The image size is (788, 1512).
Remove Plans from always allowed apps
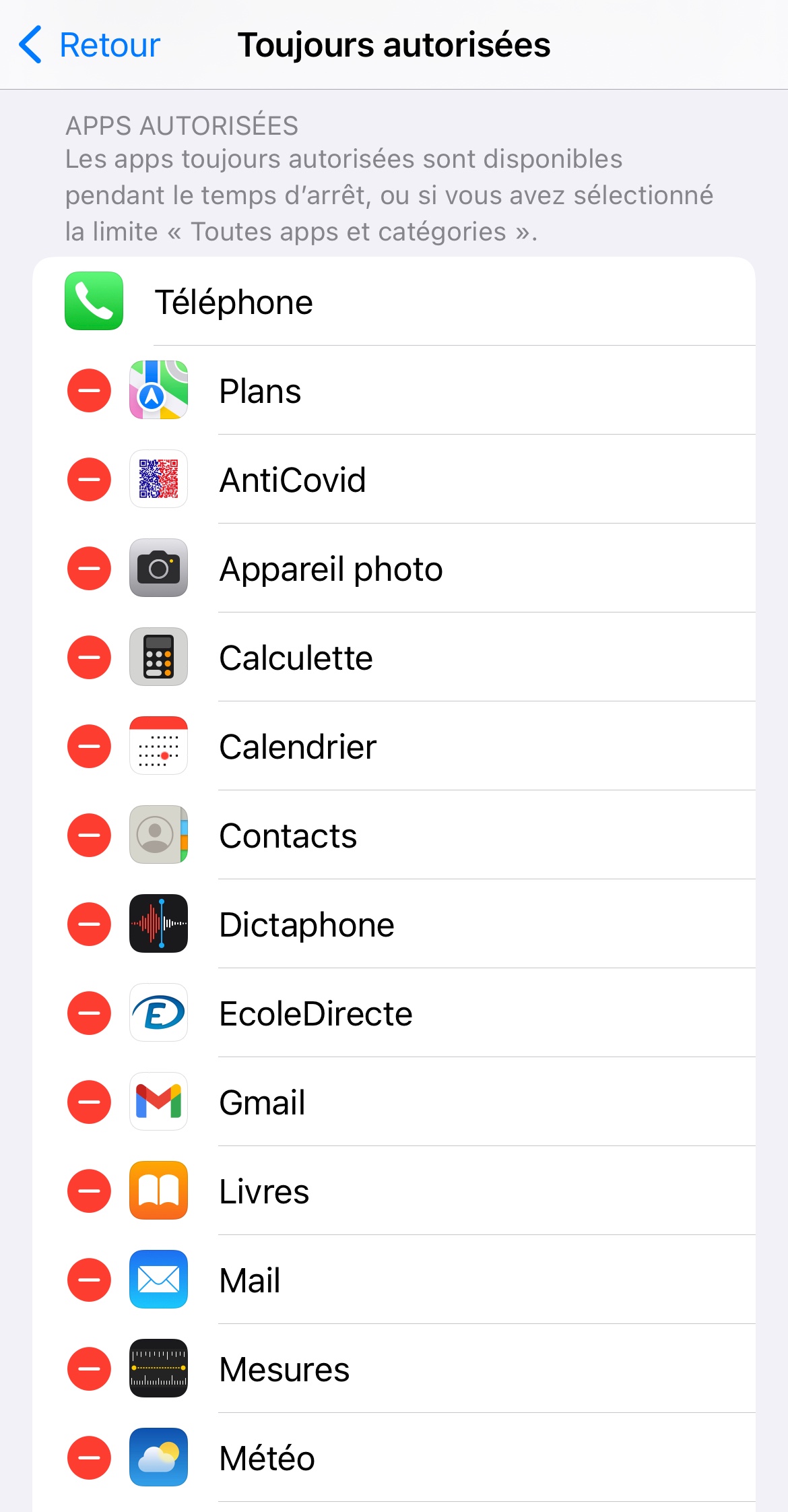coord(89,390)
